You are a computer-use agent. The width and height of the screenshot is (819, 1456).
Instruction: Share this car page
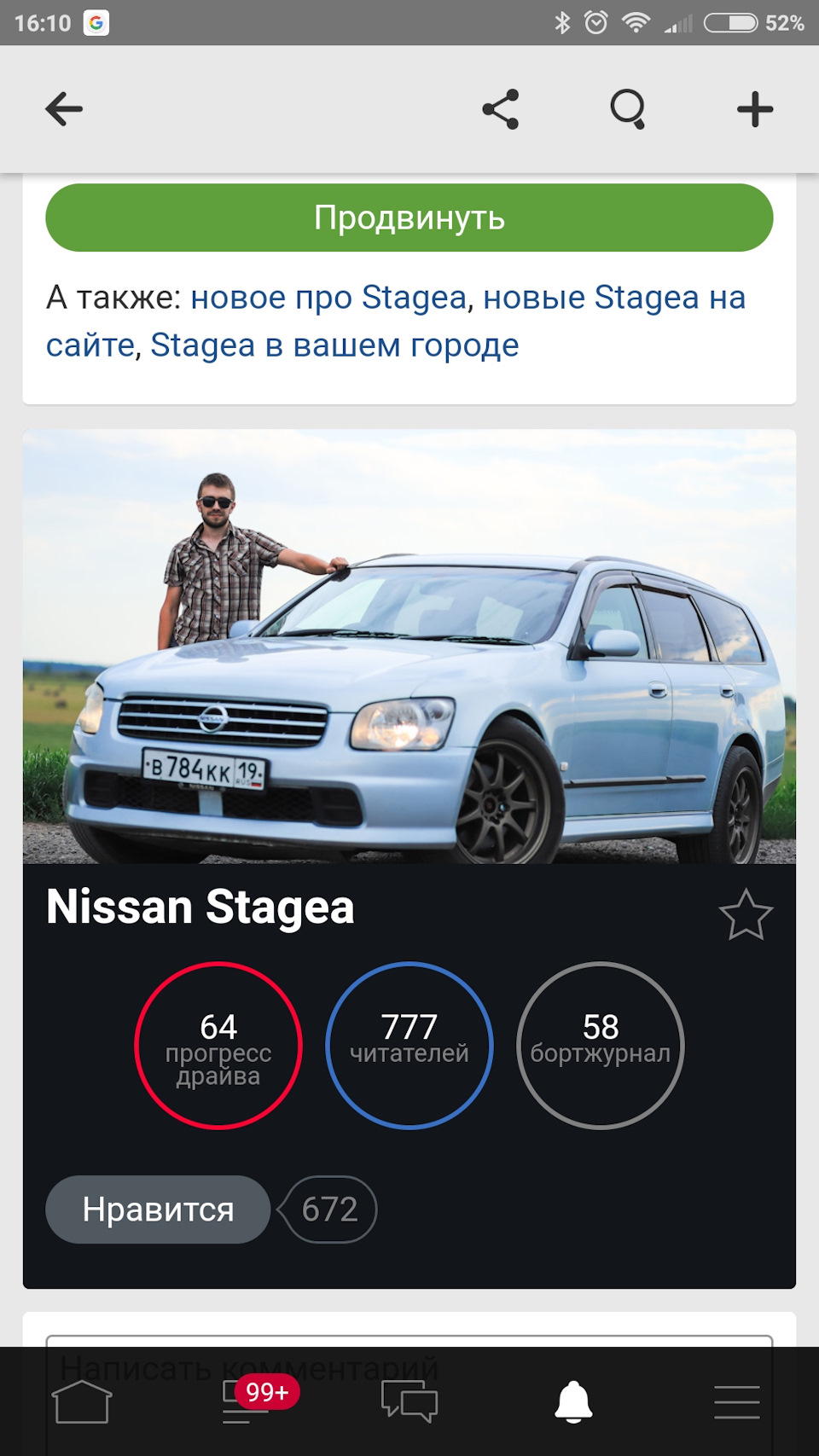coord(500,108)
